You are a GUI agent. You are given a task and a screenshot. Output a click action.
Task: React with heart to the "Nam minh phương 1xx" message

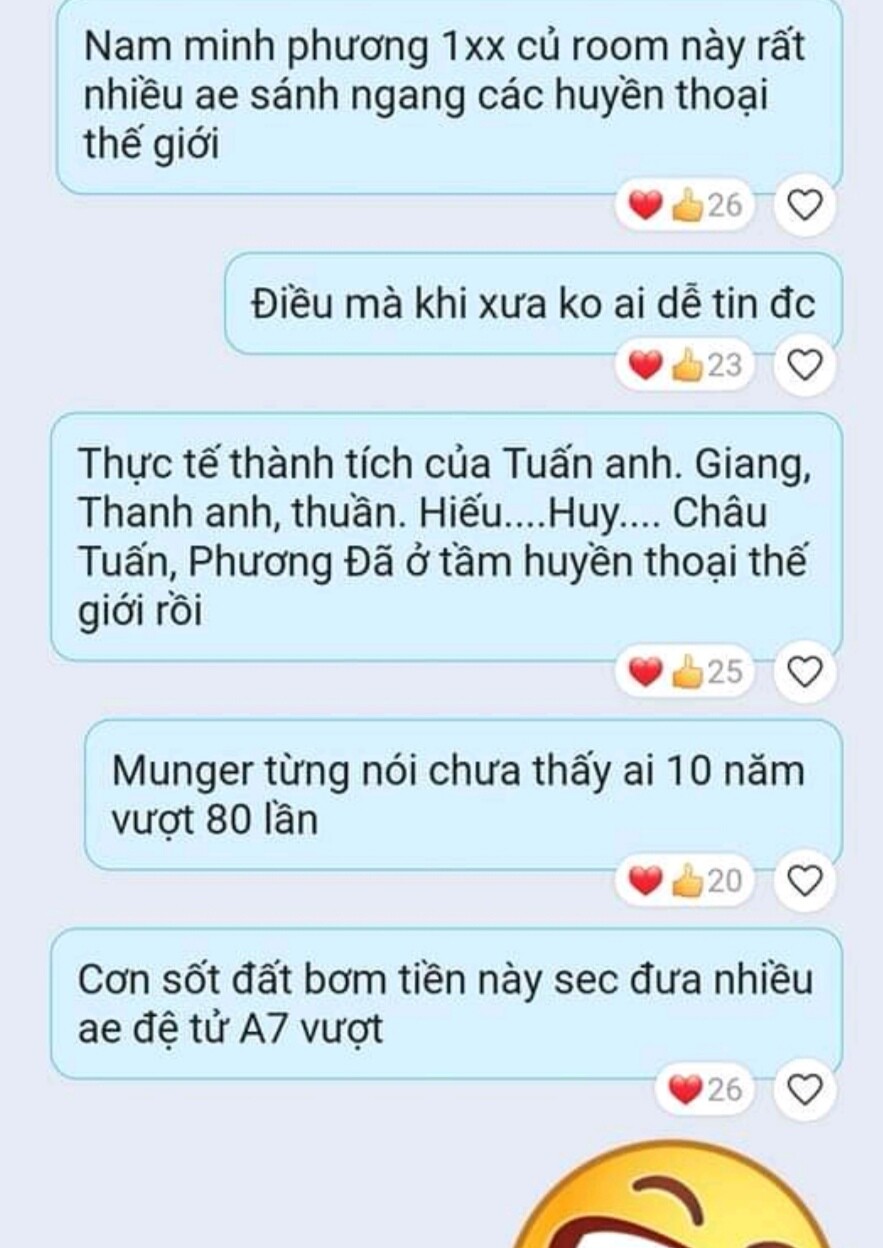click(x=806, y=205)
